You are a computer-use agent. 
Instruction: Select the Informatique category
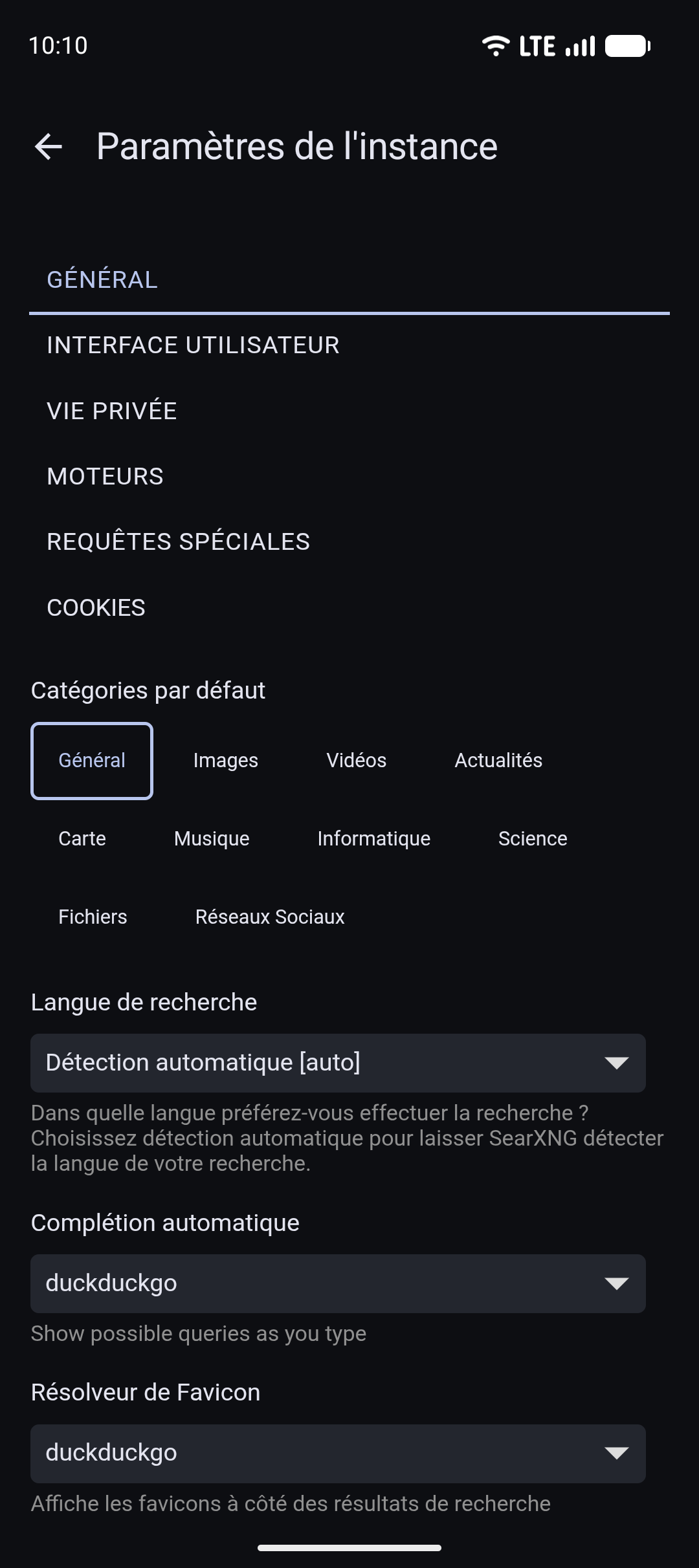373,839
